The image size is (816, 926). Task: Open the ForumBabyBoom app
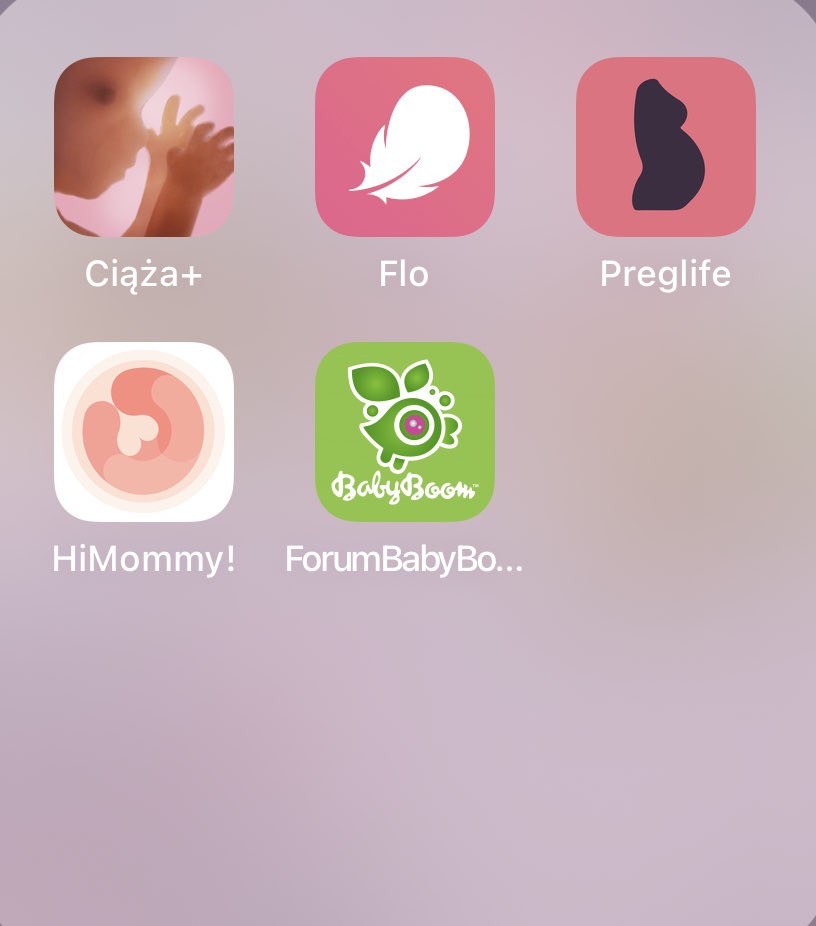[x=405, y=432]
